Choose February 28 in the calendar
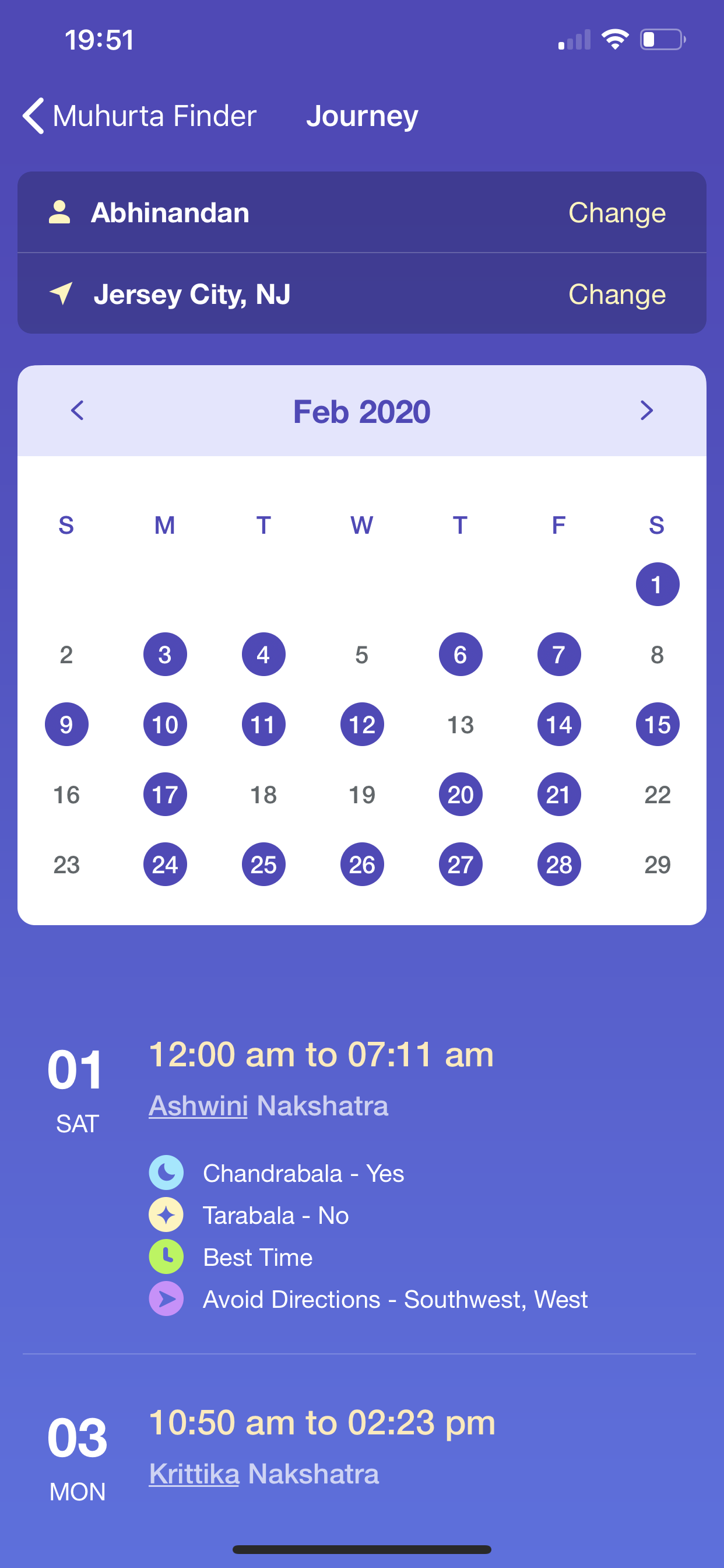This screenshot has height=1568, width=724. click(x=558, y=864)
